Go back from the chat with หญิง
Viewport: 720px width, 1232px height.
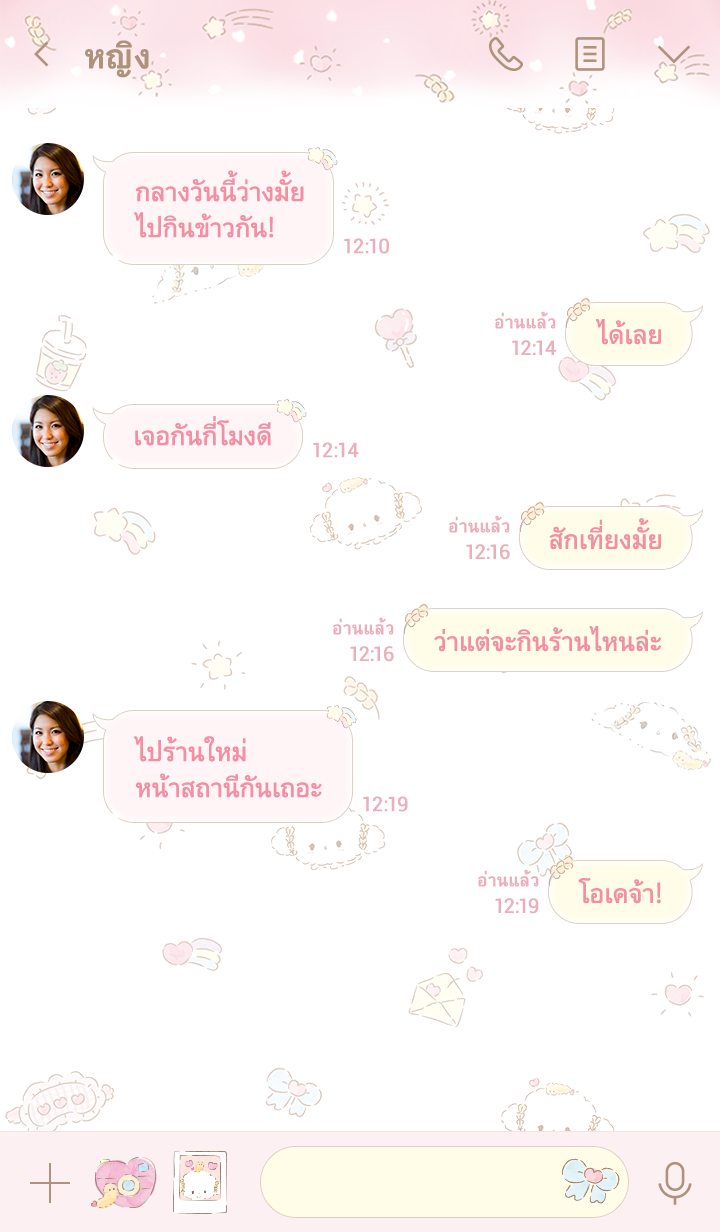click(41, 54)
